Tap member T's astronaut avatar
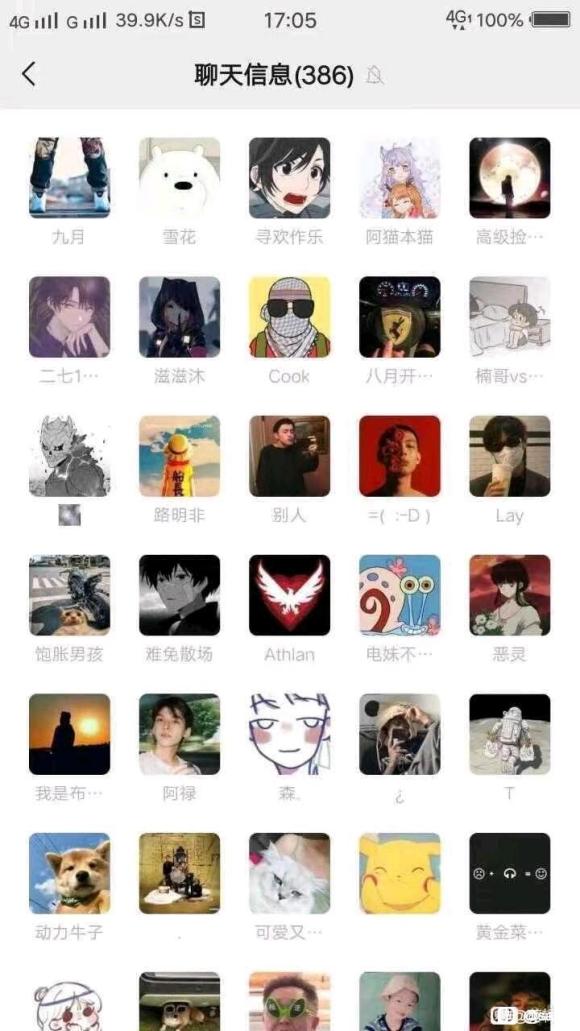 tap(510, 734)
